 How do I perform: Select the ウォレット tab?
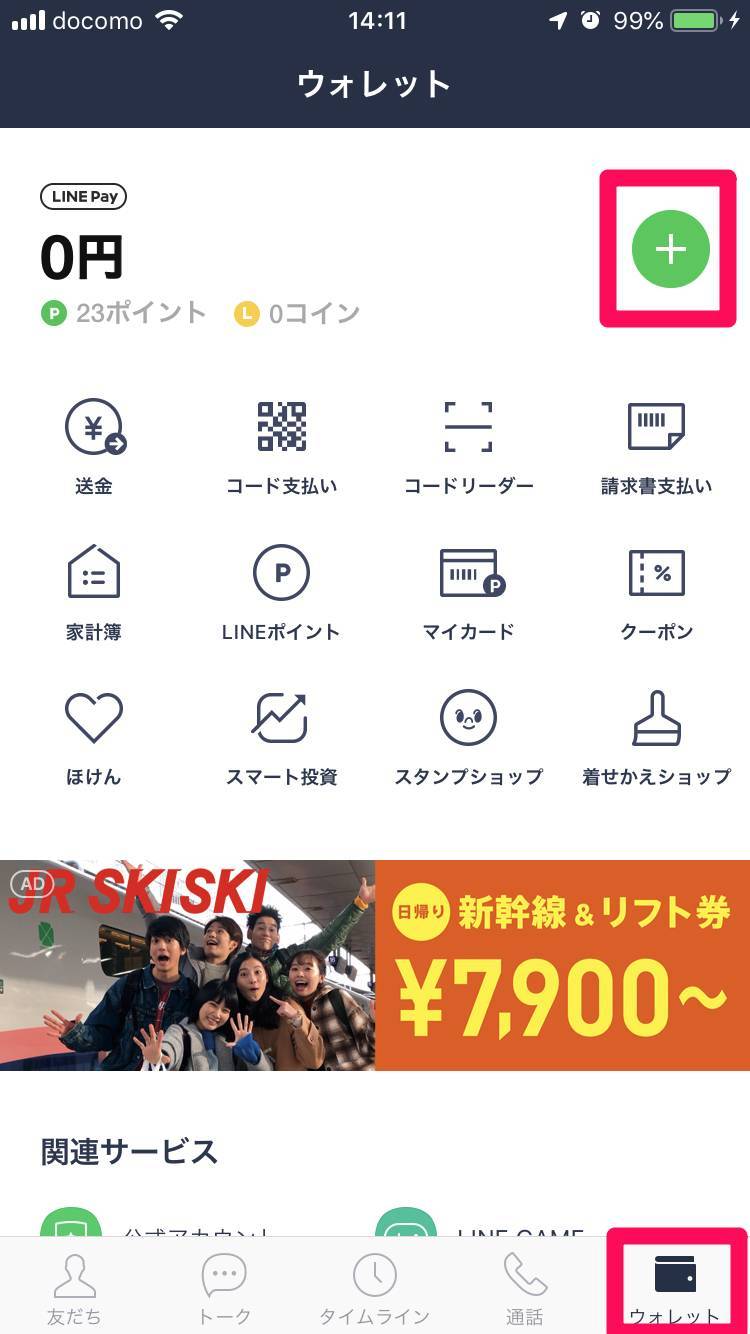coord(674,1288)
